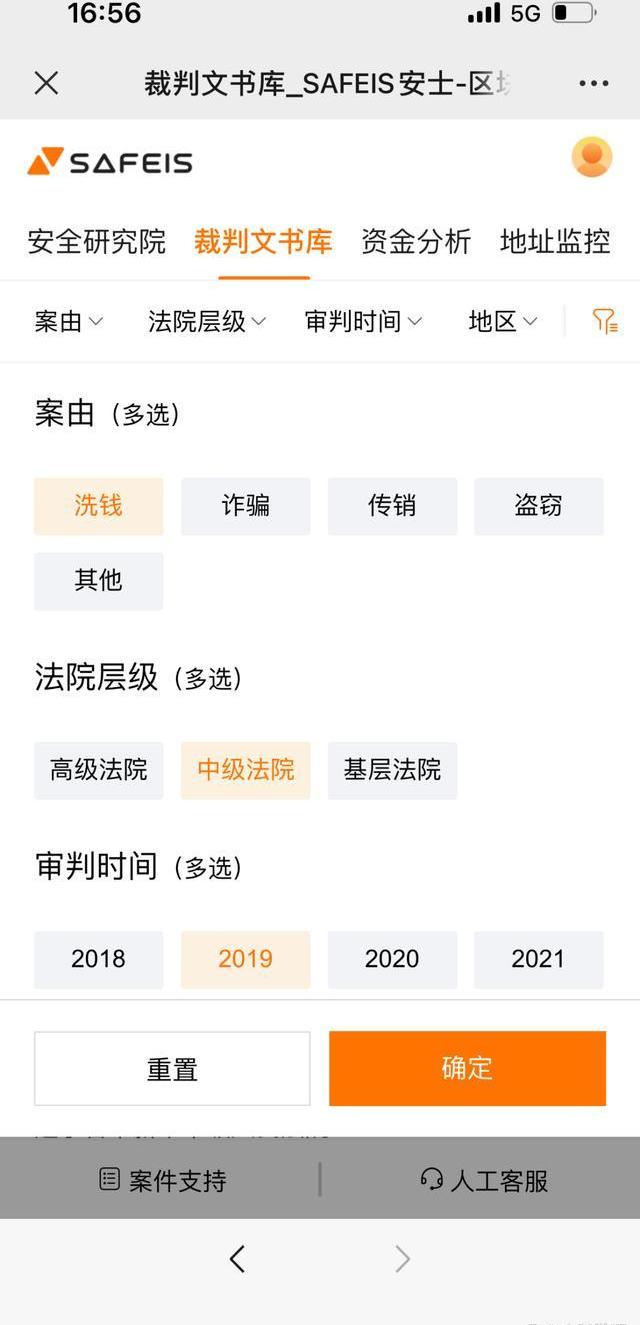Reset filters with the 重置 button
Screen dimensions: 640x1325
[x=172, y=1069]
